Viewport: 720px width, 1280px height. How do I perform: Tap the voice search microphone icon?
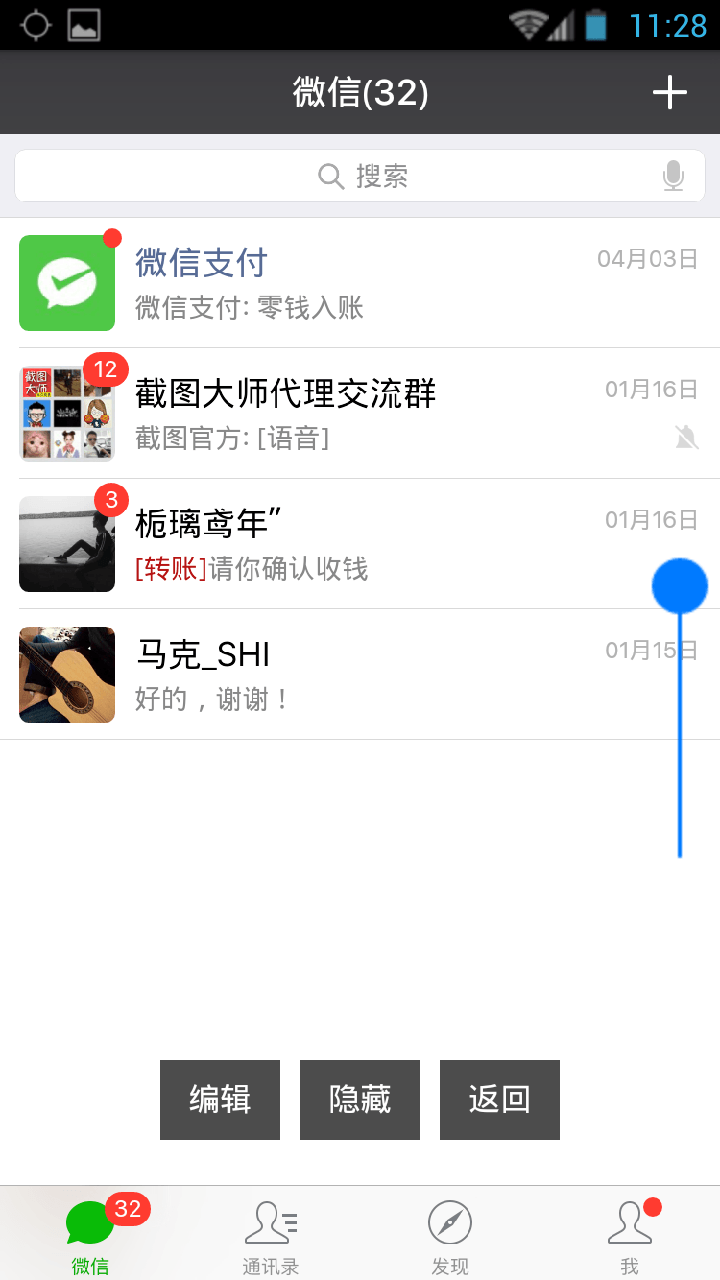point(673,175)
